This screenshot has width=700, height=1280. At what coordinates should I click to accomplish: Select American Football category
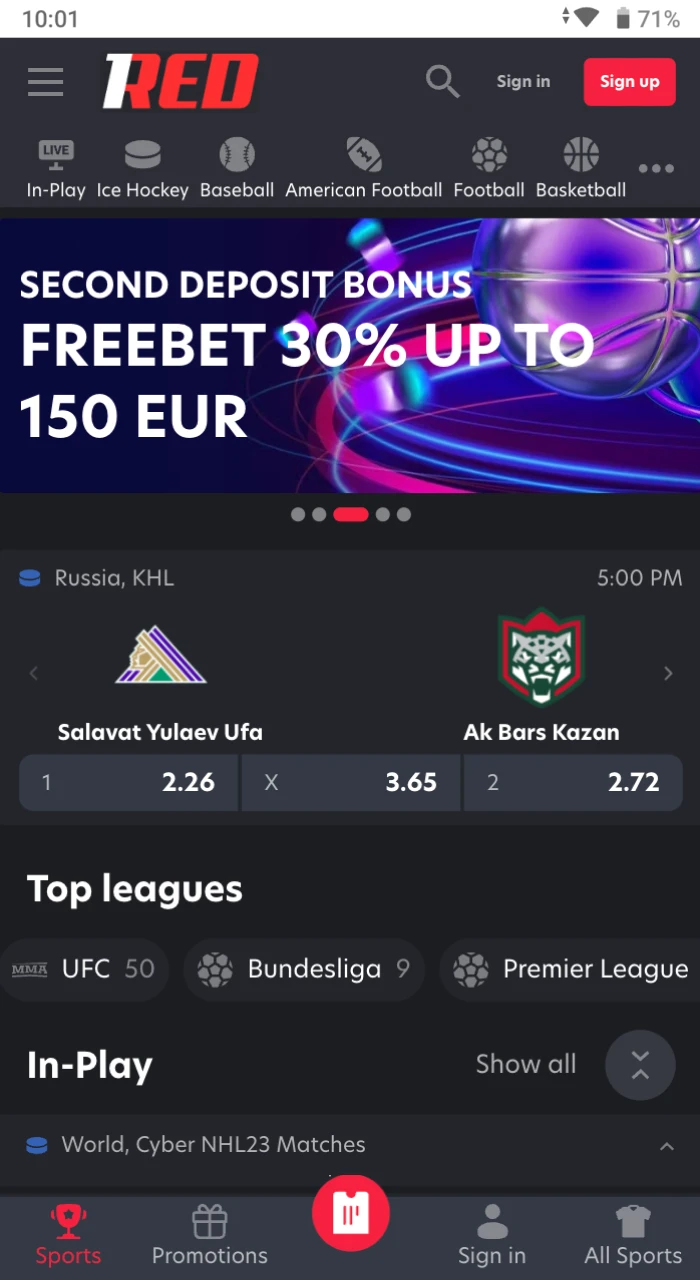click(364, 169)
